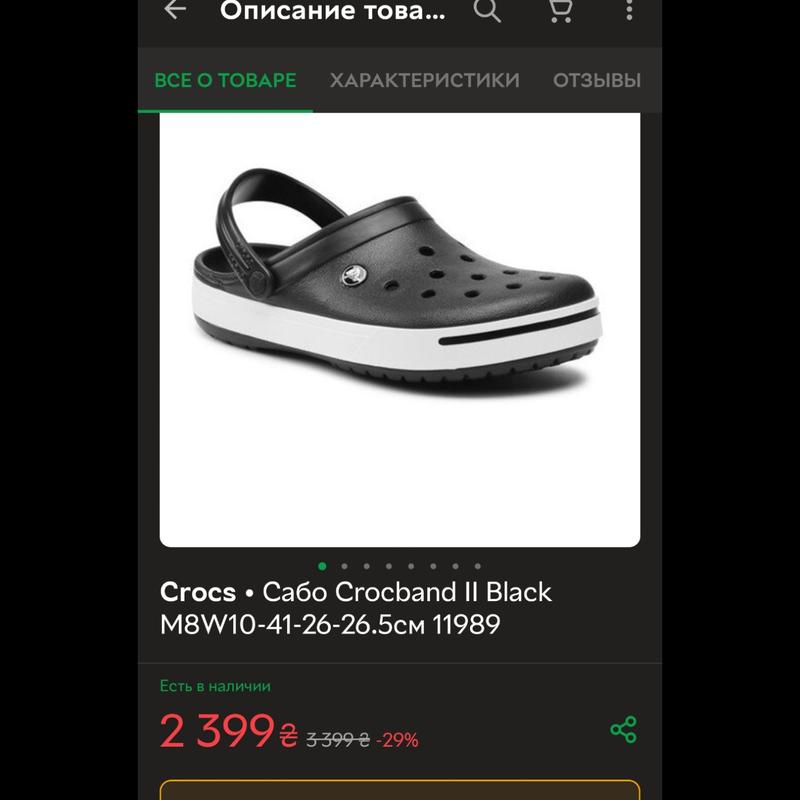Open the Crocs clog product photo
The image size is (800, 800).
(x=400, y=330)
